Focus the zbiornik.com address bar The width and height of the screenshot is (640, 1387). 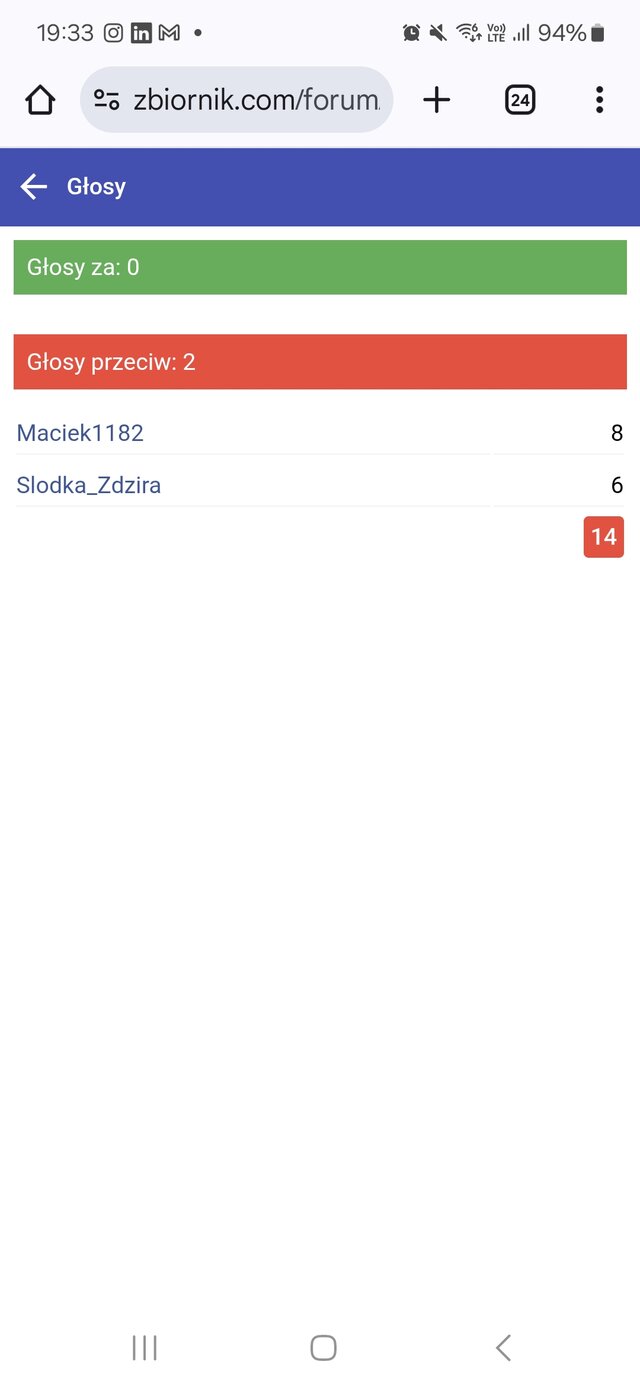[x=255, y=100]
